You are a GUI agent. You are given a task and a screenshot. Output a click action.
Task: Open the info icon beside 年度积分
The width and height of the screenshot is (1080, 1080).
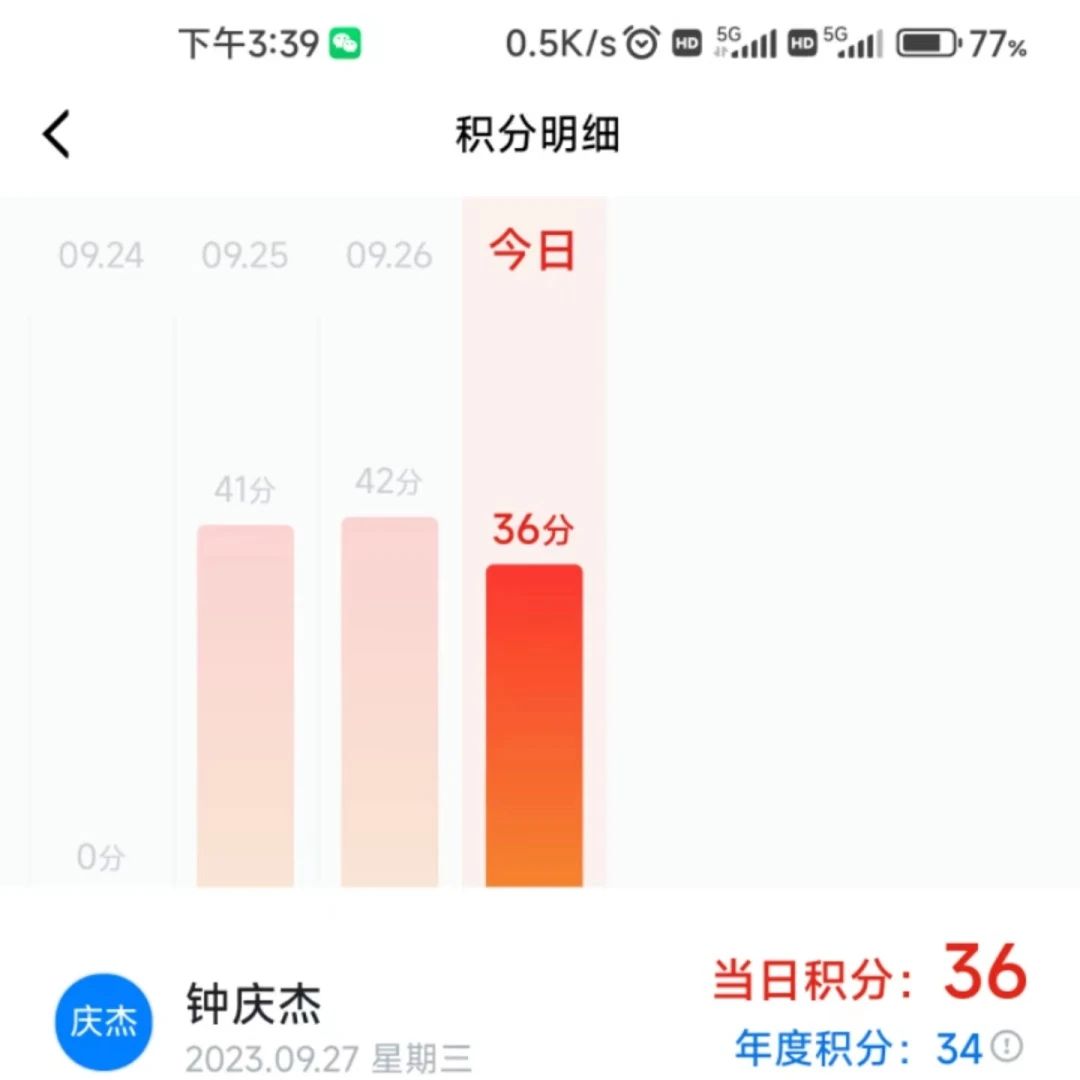pos(1007,1047)
